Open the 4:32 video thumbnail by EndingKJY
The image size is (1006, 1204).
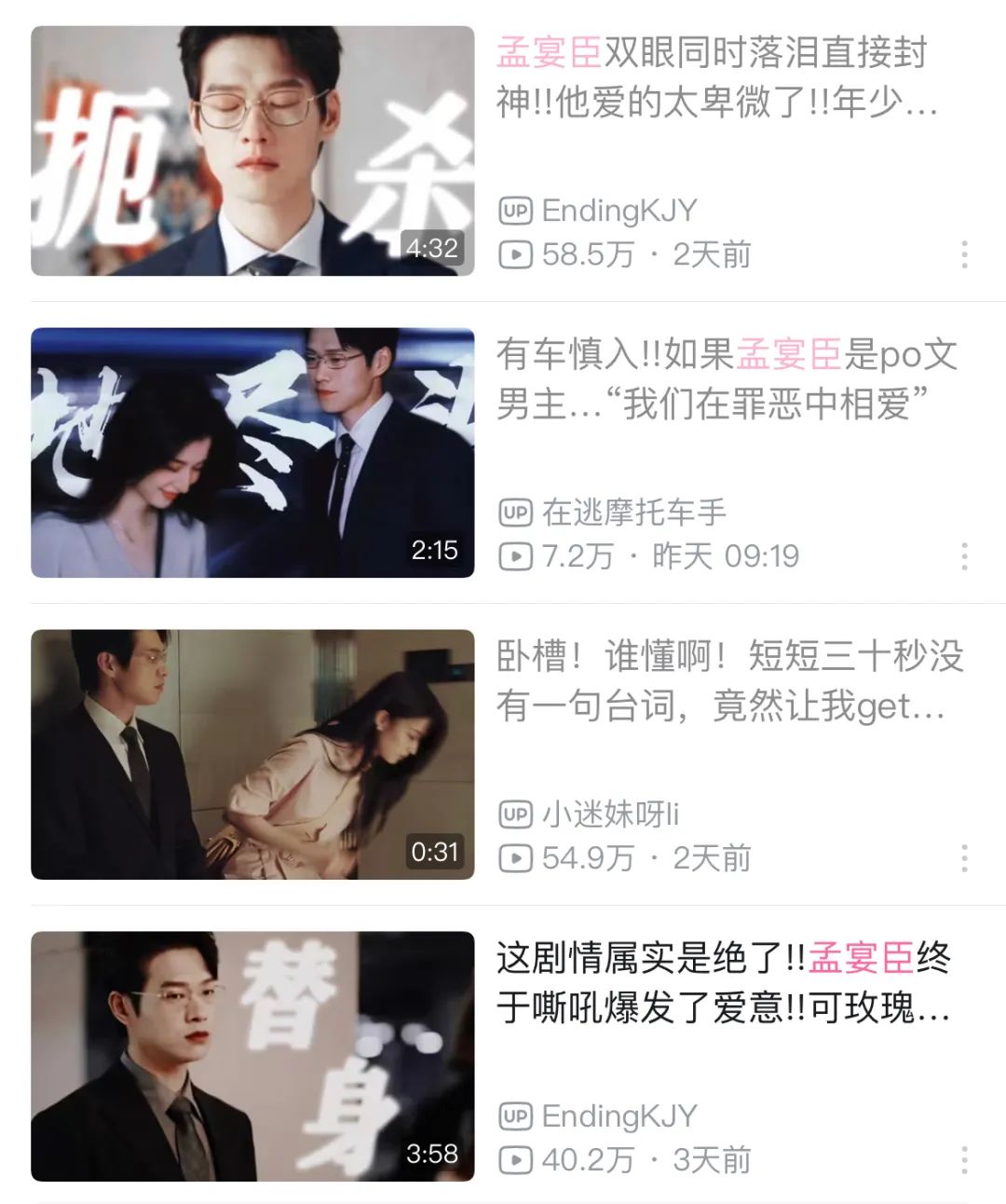point(252,151)
